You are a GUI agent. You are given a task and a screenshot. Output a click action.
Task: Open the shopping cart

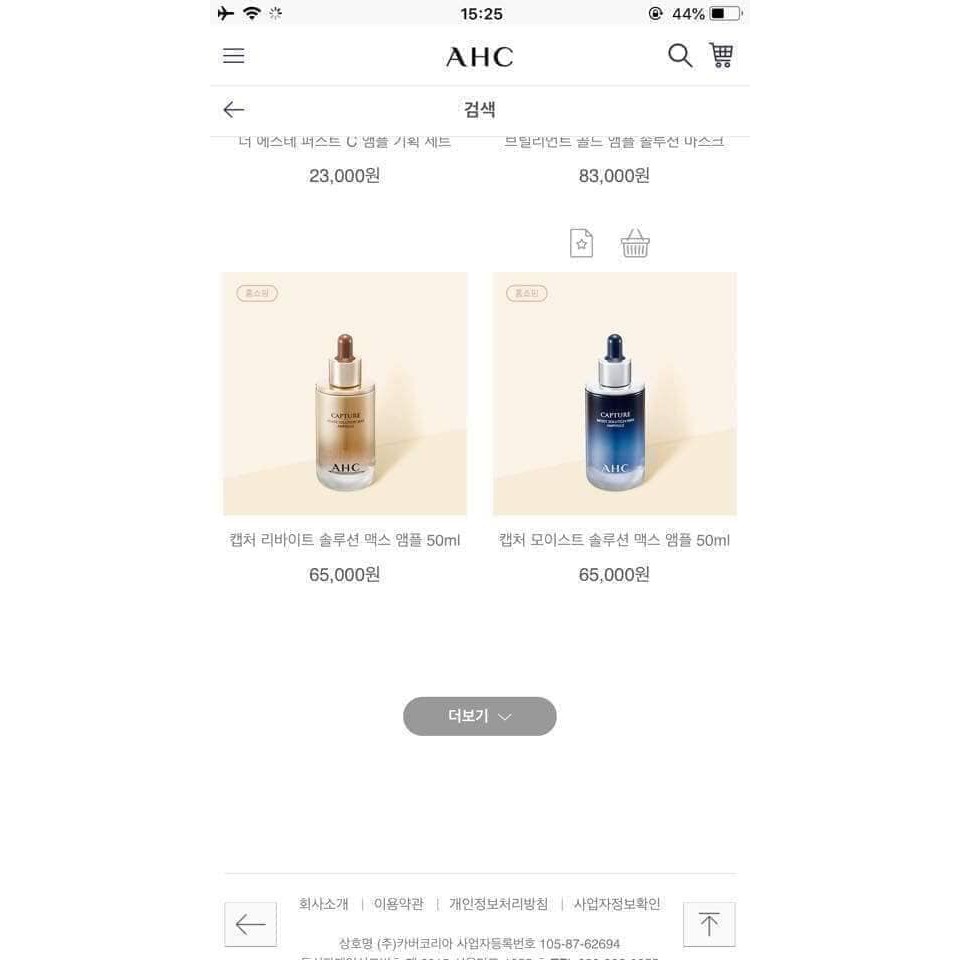tap(721, 56)
